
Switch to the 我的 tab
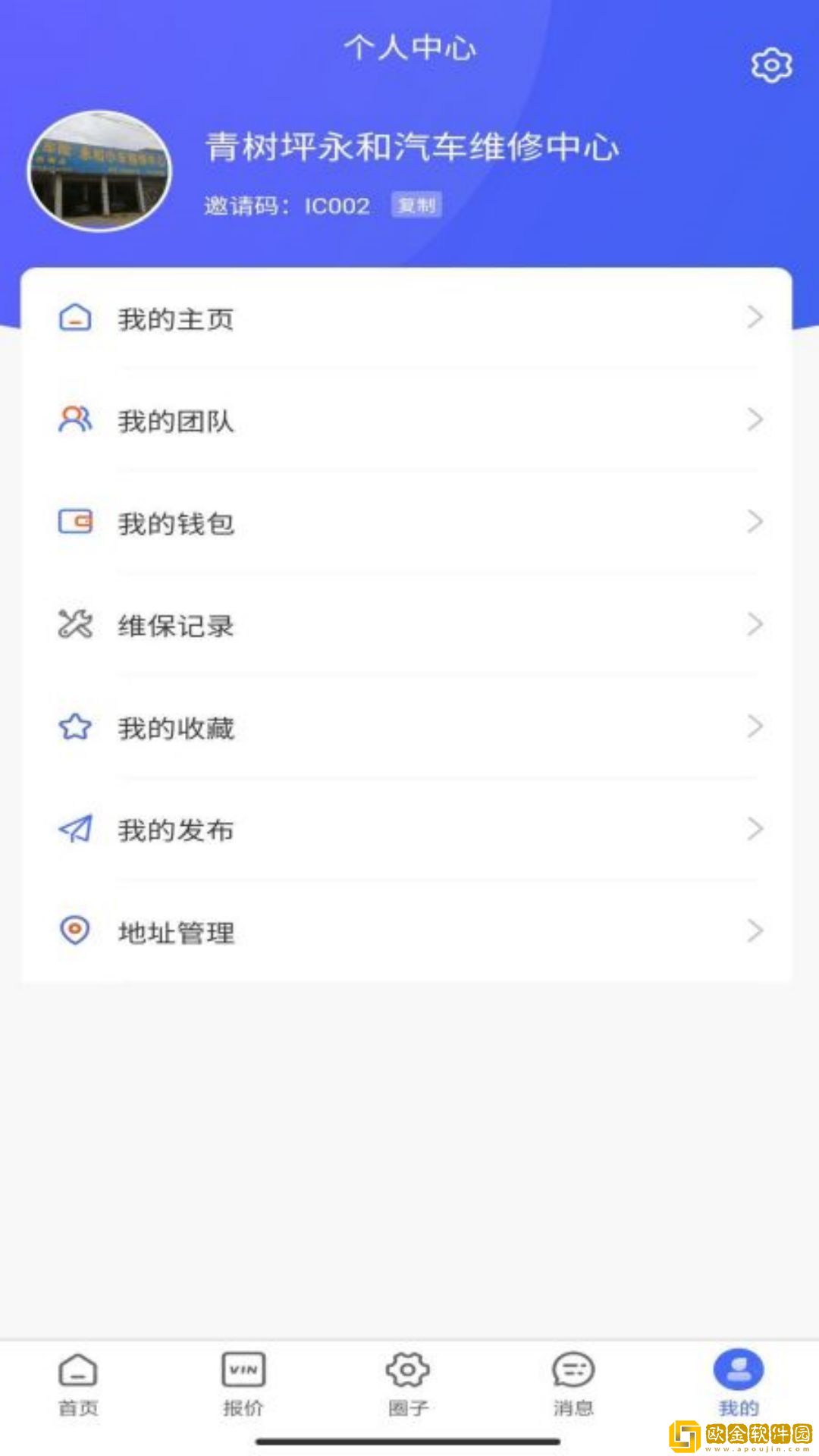pos(739,1384)
